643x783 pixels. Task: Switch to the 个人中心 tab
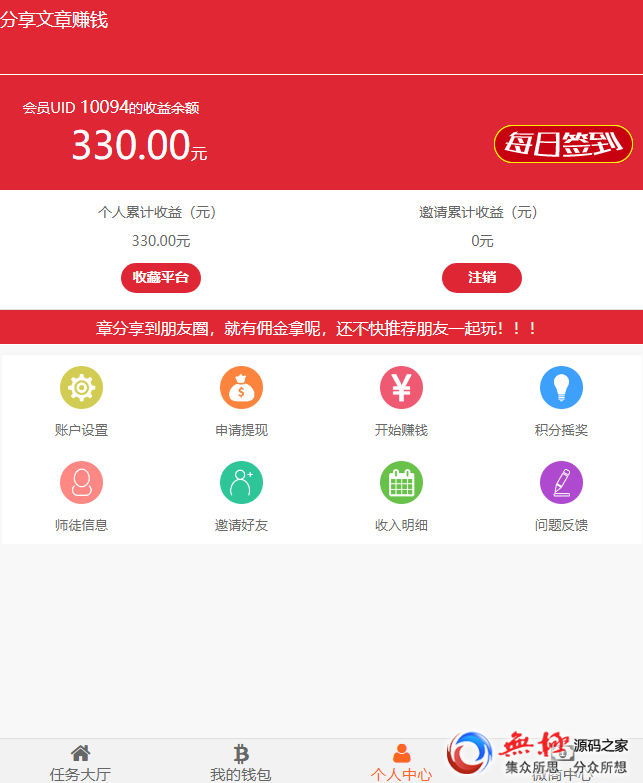[x=401, y=762]
